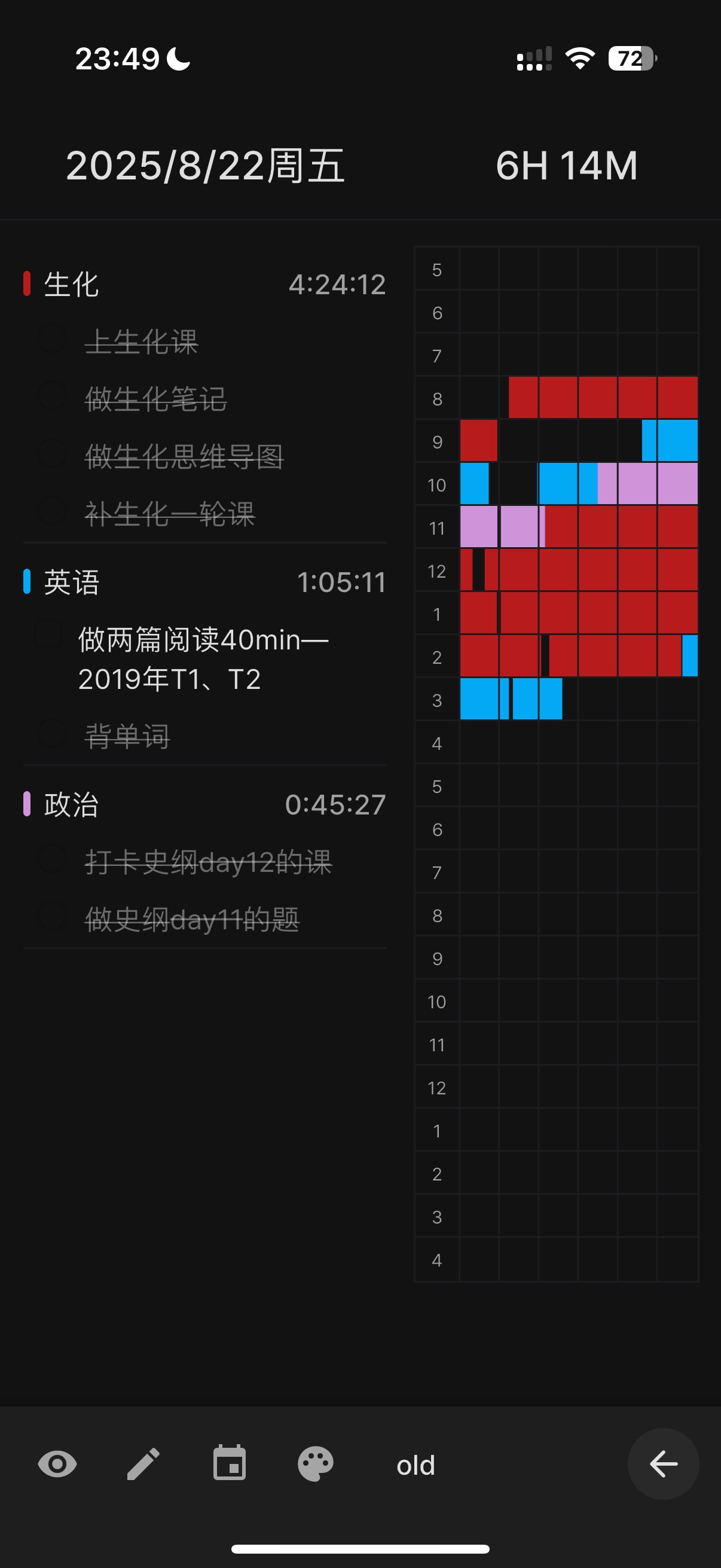Image resolution: width=721 pixels, height=1568 pixels.
Task: Select the date 2025/8/22周五
Action: pyautogui.click(x=205, y=166)
